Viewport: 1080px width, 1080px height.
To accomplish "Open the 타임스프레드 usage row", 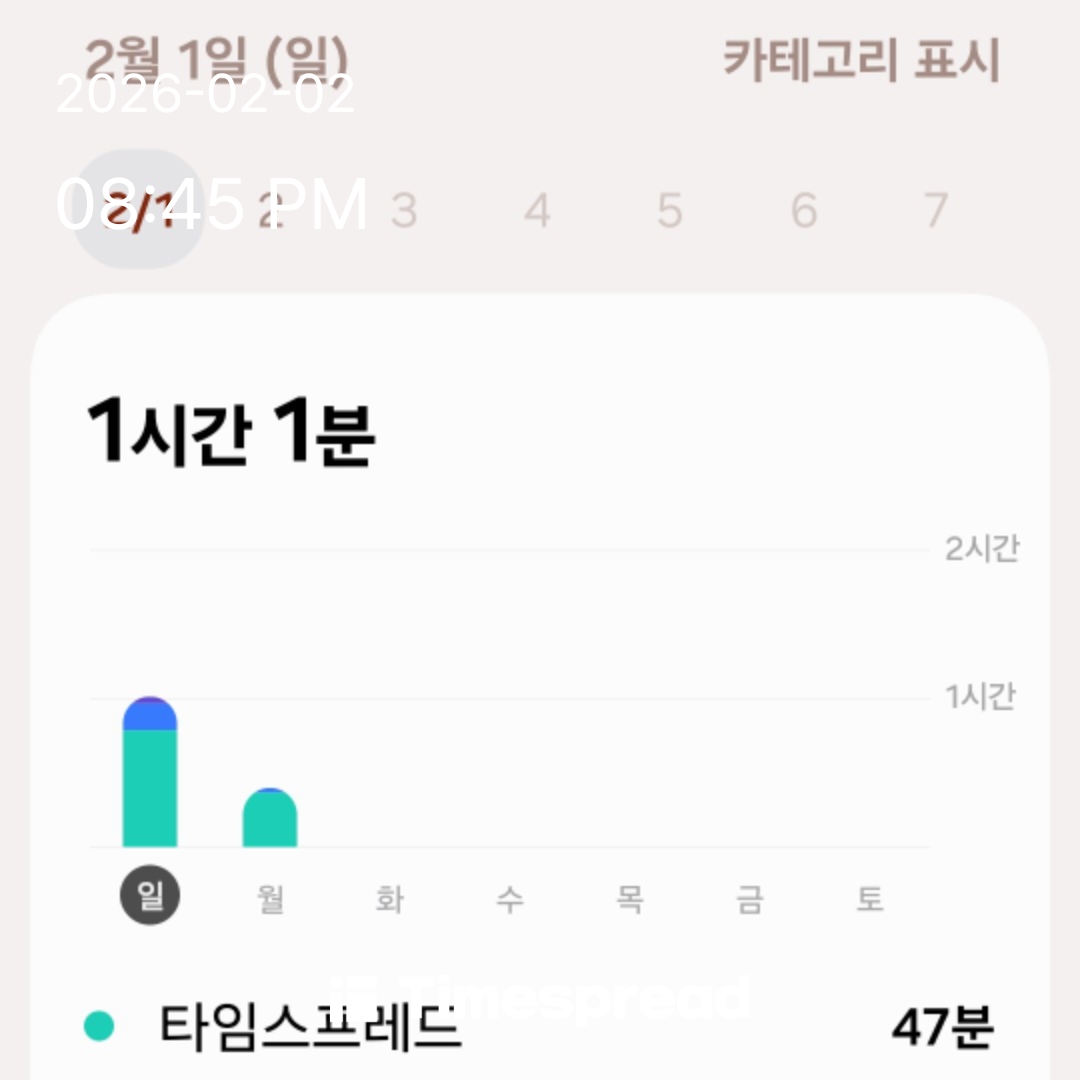I will 540,1028.
